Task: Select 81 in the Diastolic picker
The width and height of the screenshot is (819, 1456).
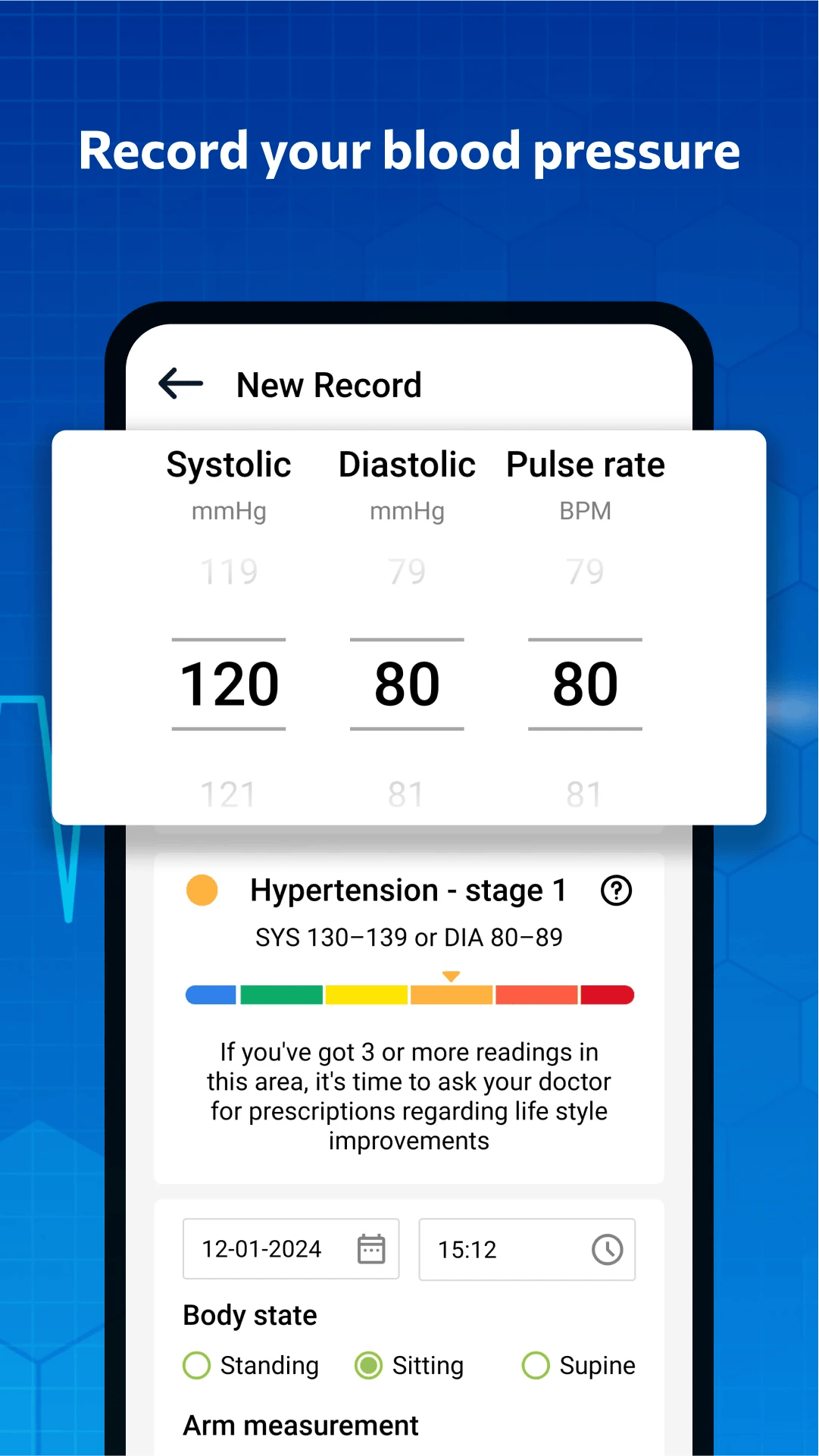Action: click(407, 793)
